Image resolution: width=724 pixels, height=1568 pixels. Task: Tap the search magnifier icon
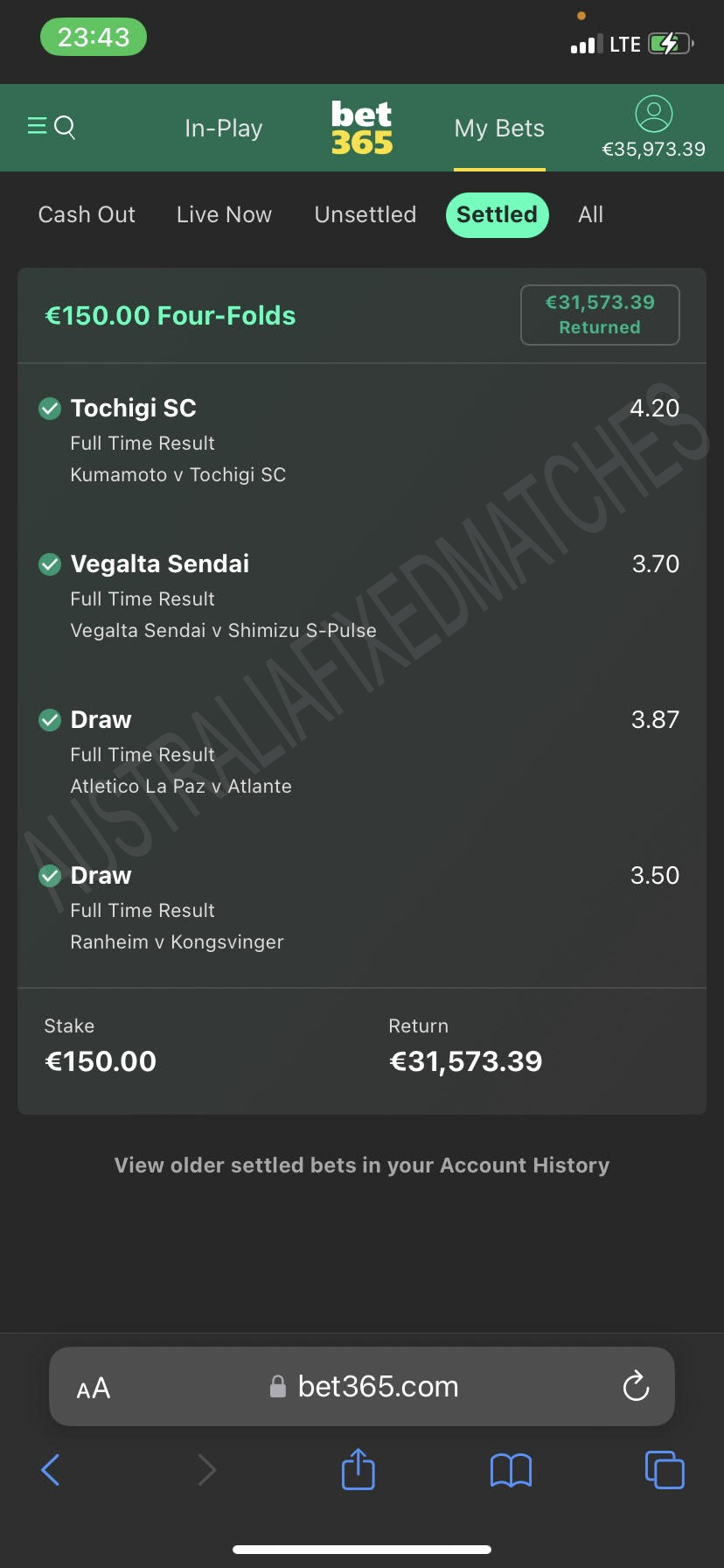(x=66, y=129)
